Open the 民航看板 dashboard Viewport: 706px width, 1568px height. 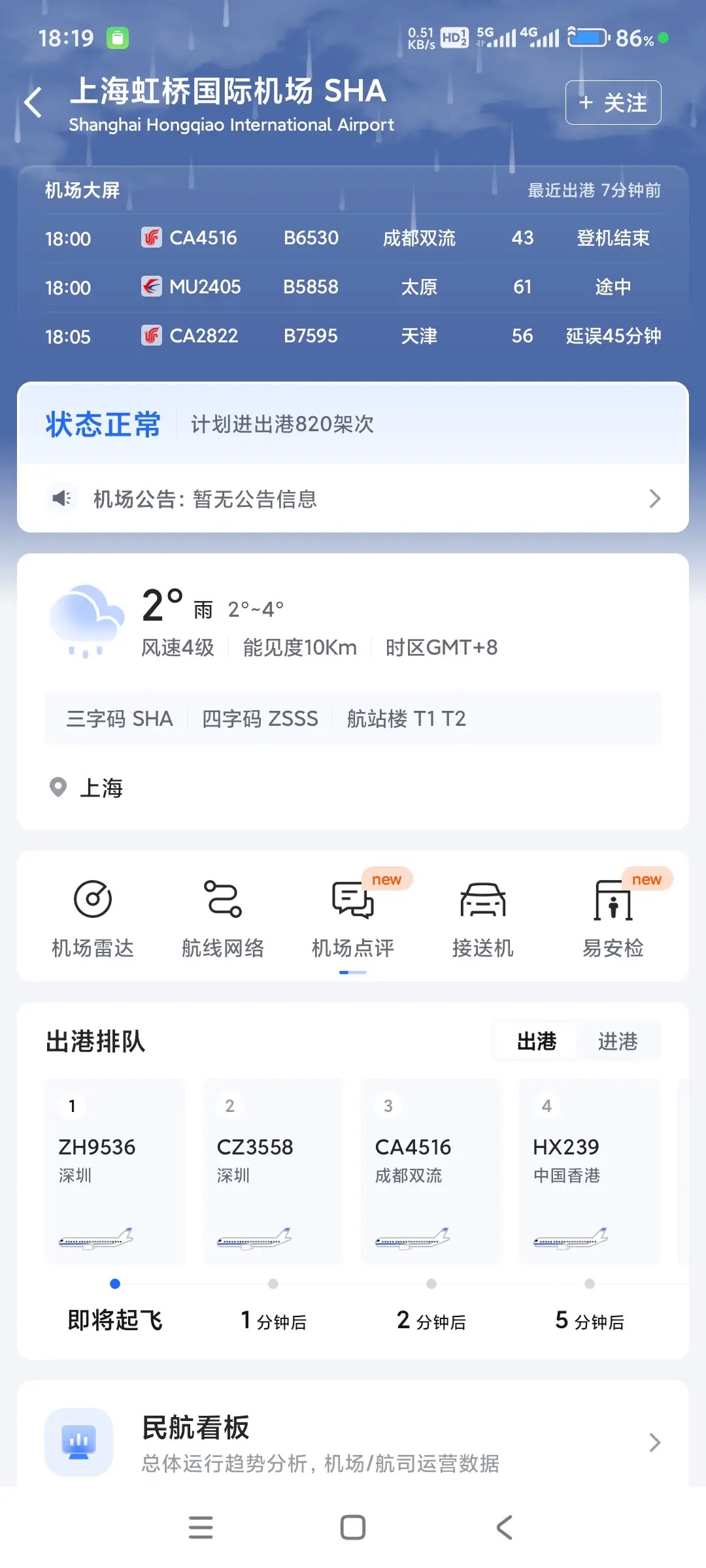point(353,1442)
